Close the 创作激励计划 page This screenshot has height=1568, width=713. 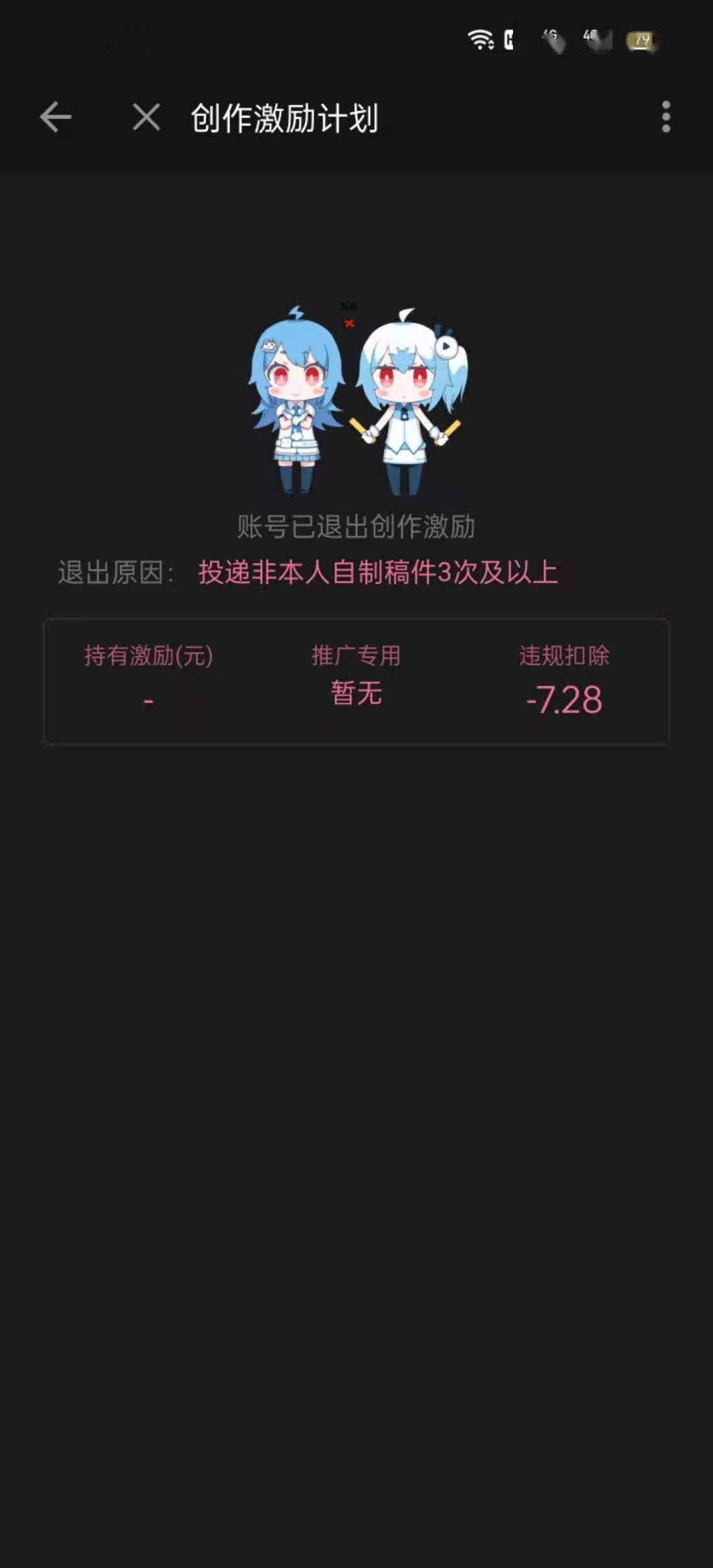click(146, 117)
